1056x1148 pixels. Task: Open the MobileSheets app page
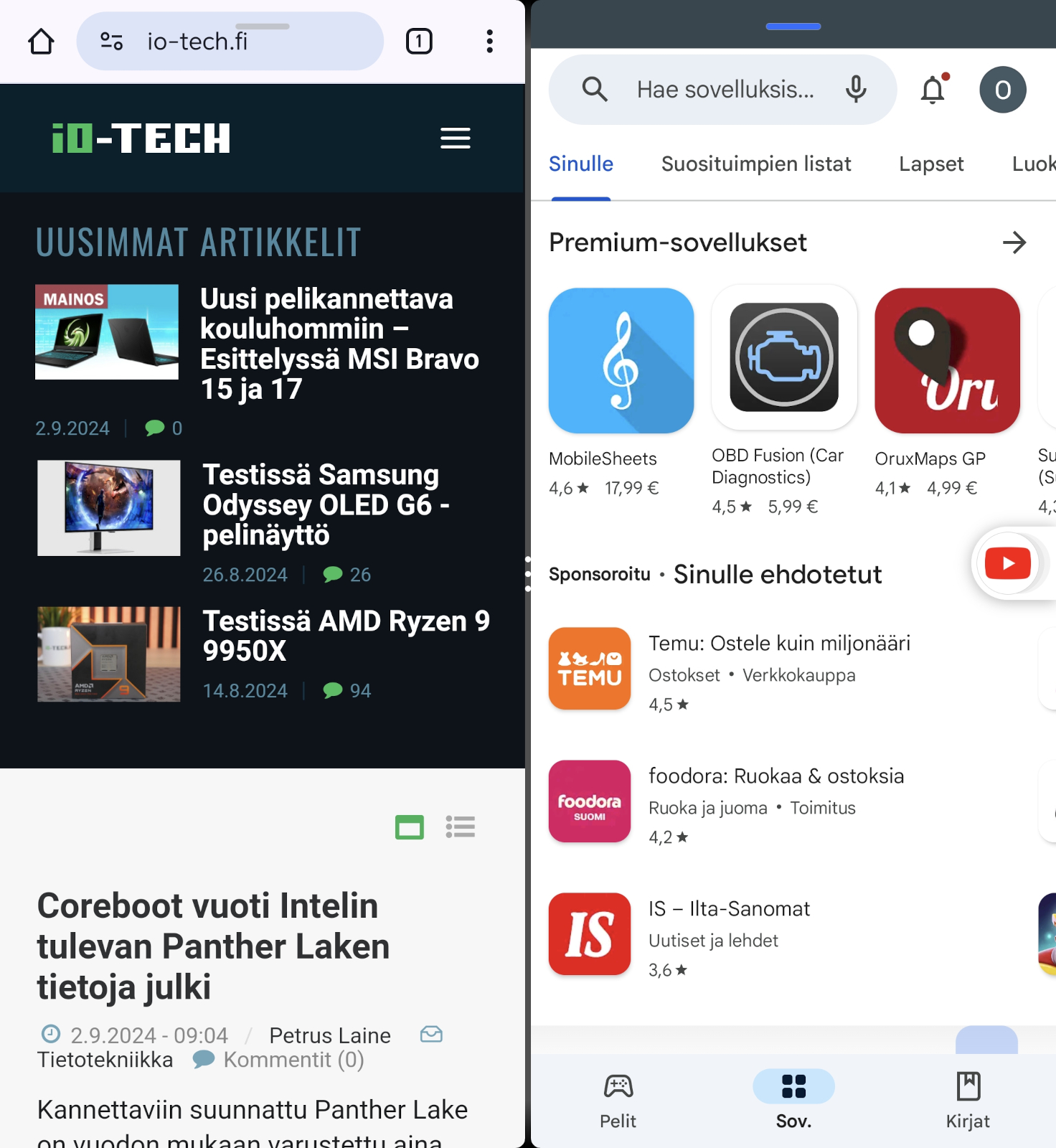(621, 361)
